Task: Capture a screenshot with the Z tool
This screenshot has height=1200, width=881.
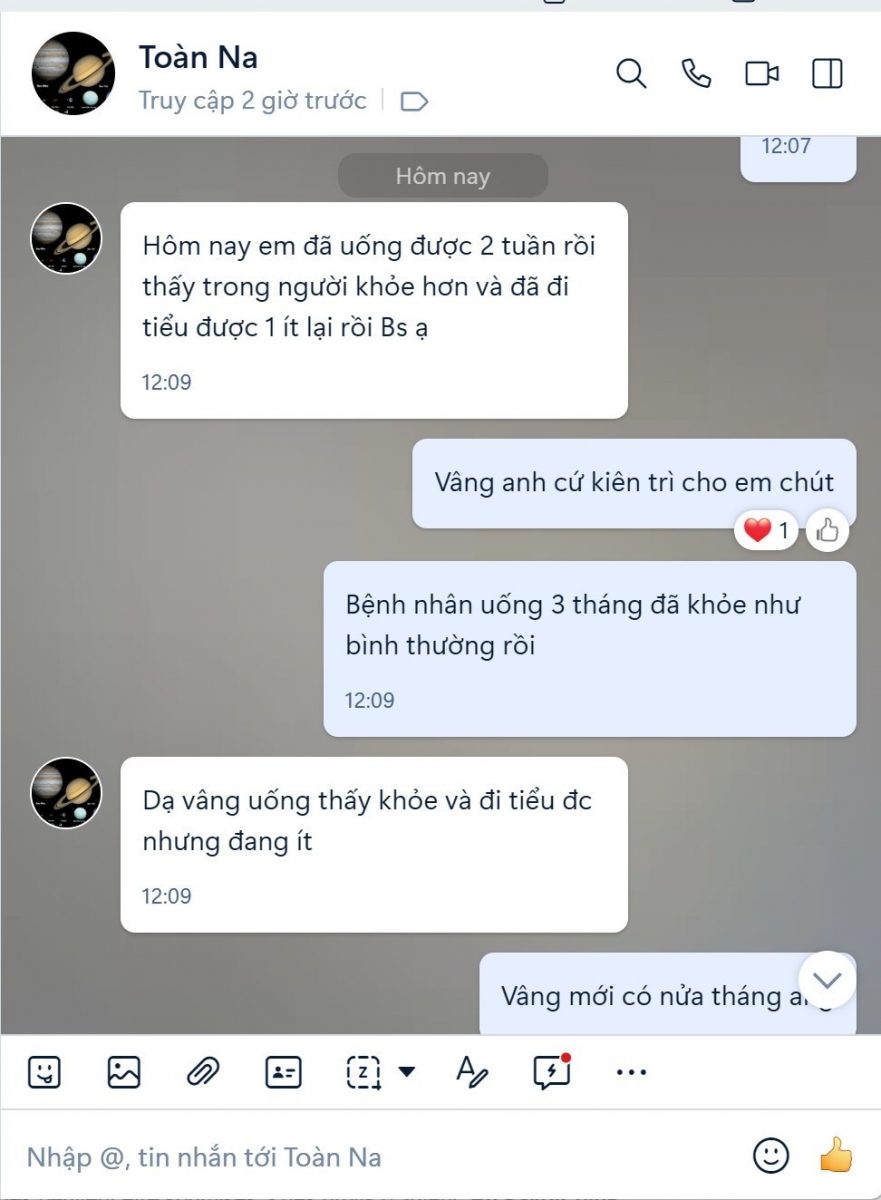Action: (x=363, y=1072)
